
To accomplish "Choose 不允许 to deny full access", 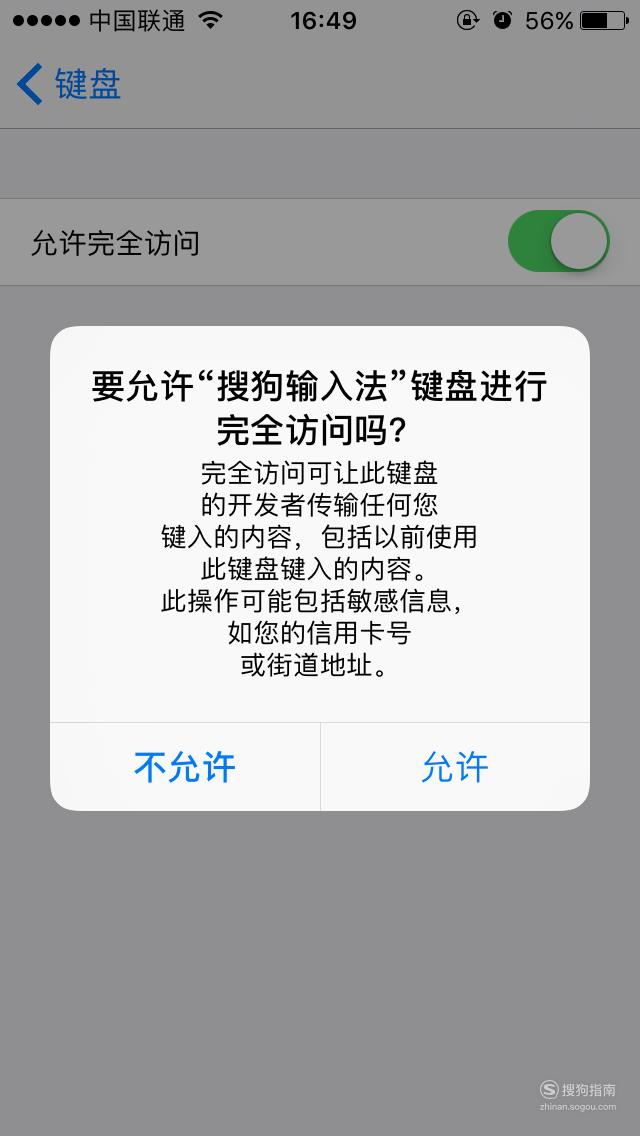I will tap(185, 767).
